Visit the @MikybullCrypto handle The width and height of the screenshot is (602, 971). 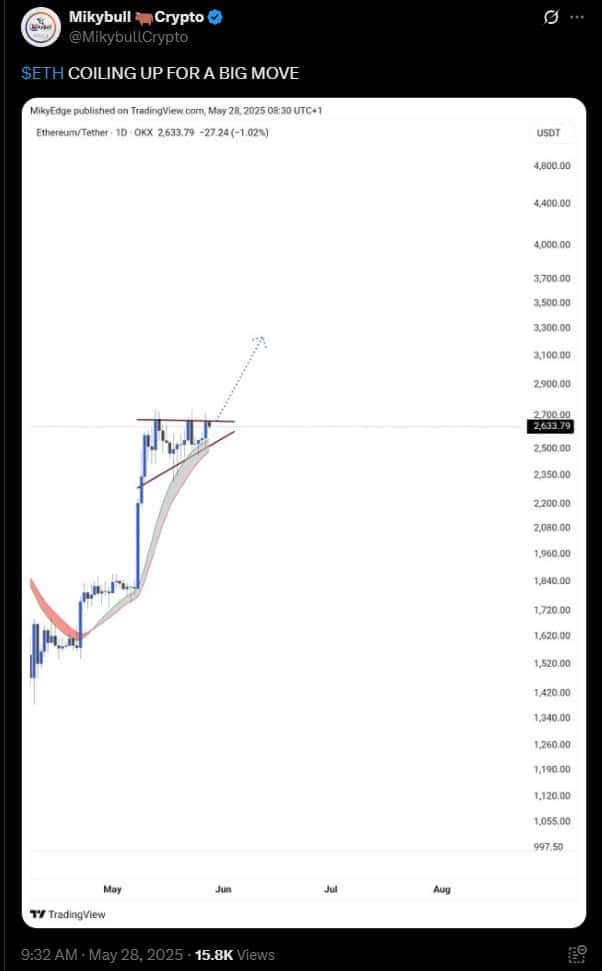click(x=128, y=37)
